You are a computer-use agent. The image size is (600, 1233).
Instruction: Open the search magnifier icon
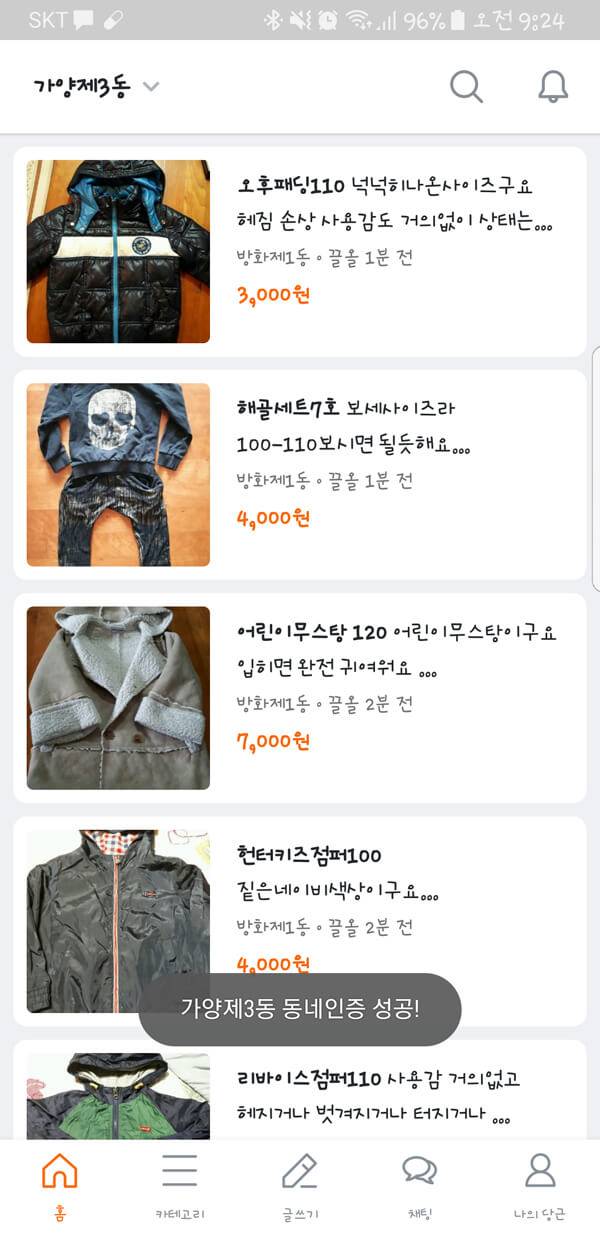466,87
